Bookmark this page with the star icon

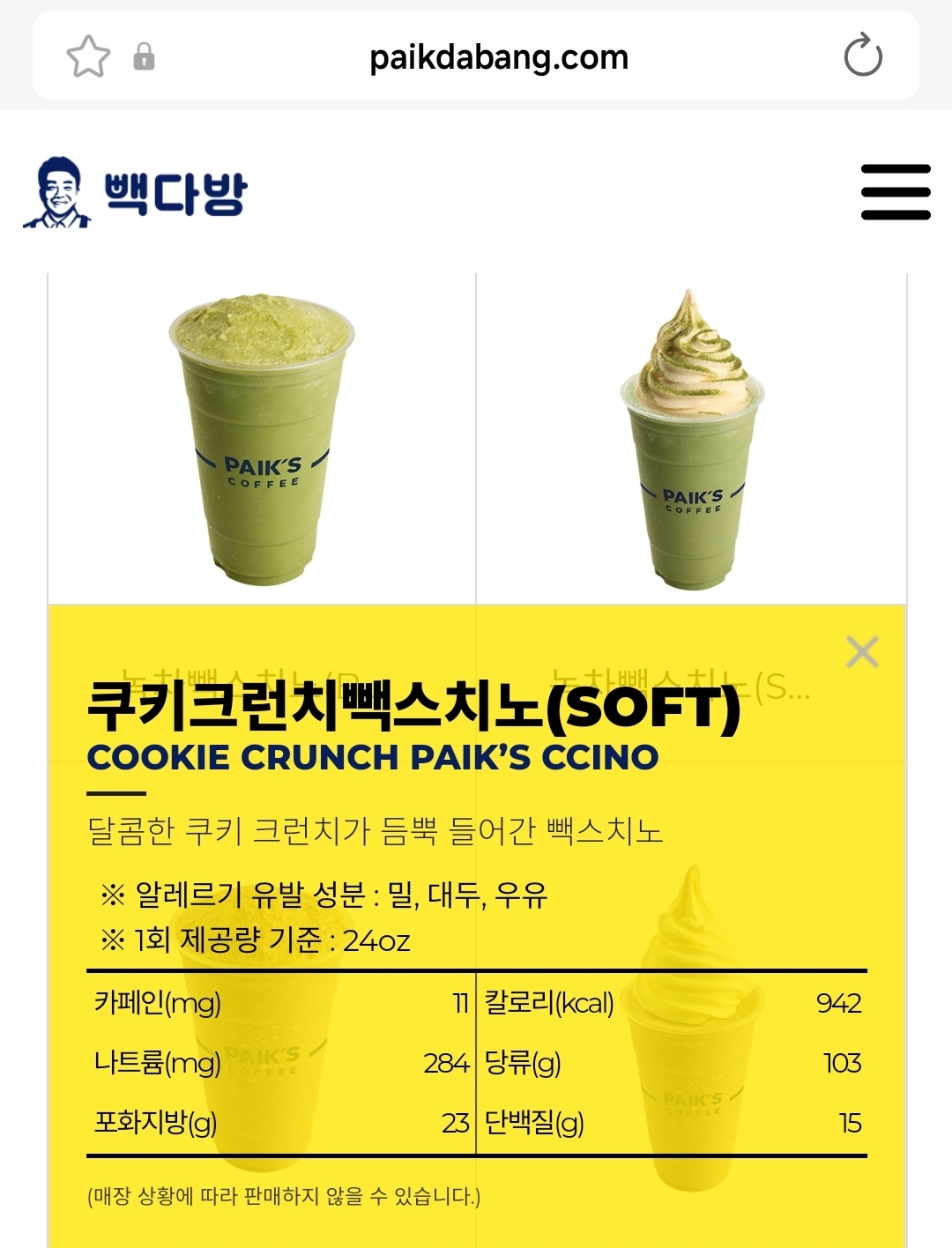[x=89, y=57]
